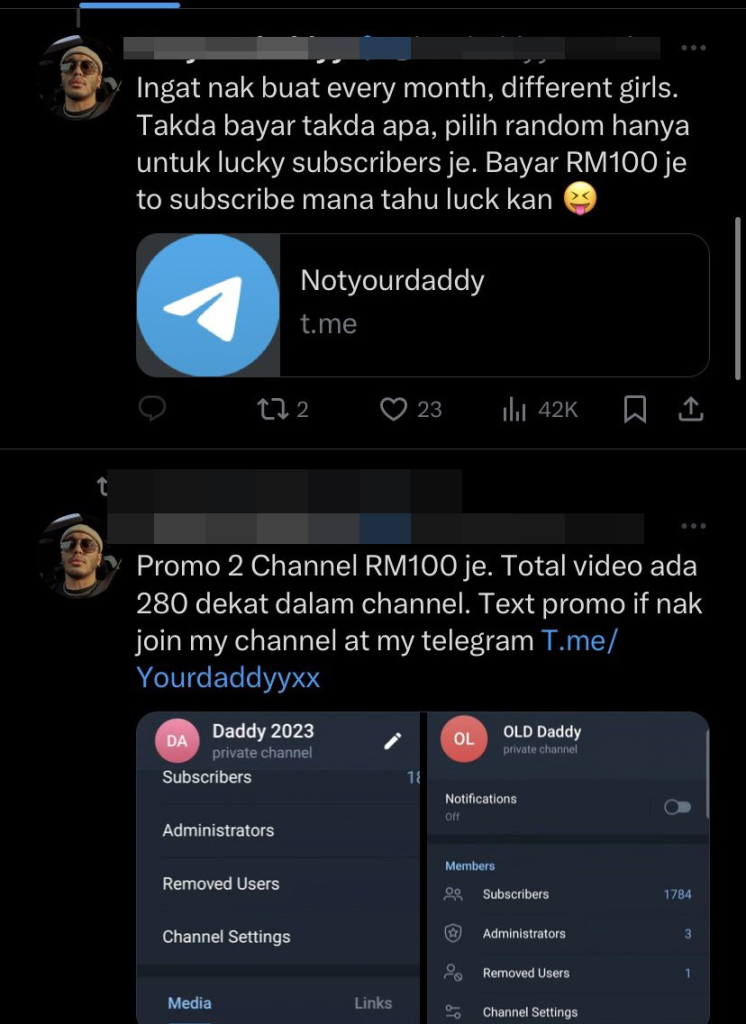Open the T.me/Yourdaddyyxx link
Viewport: 746px width, 1024px height.
[227, 677]
